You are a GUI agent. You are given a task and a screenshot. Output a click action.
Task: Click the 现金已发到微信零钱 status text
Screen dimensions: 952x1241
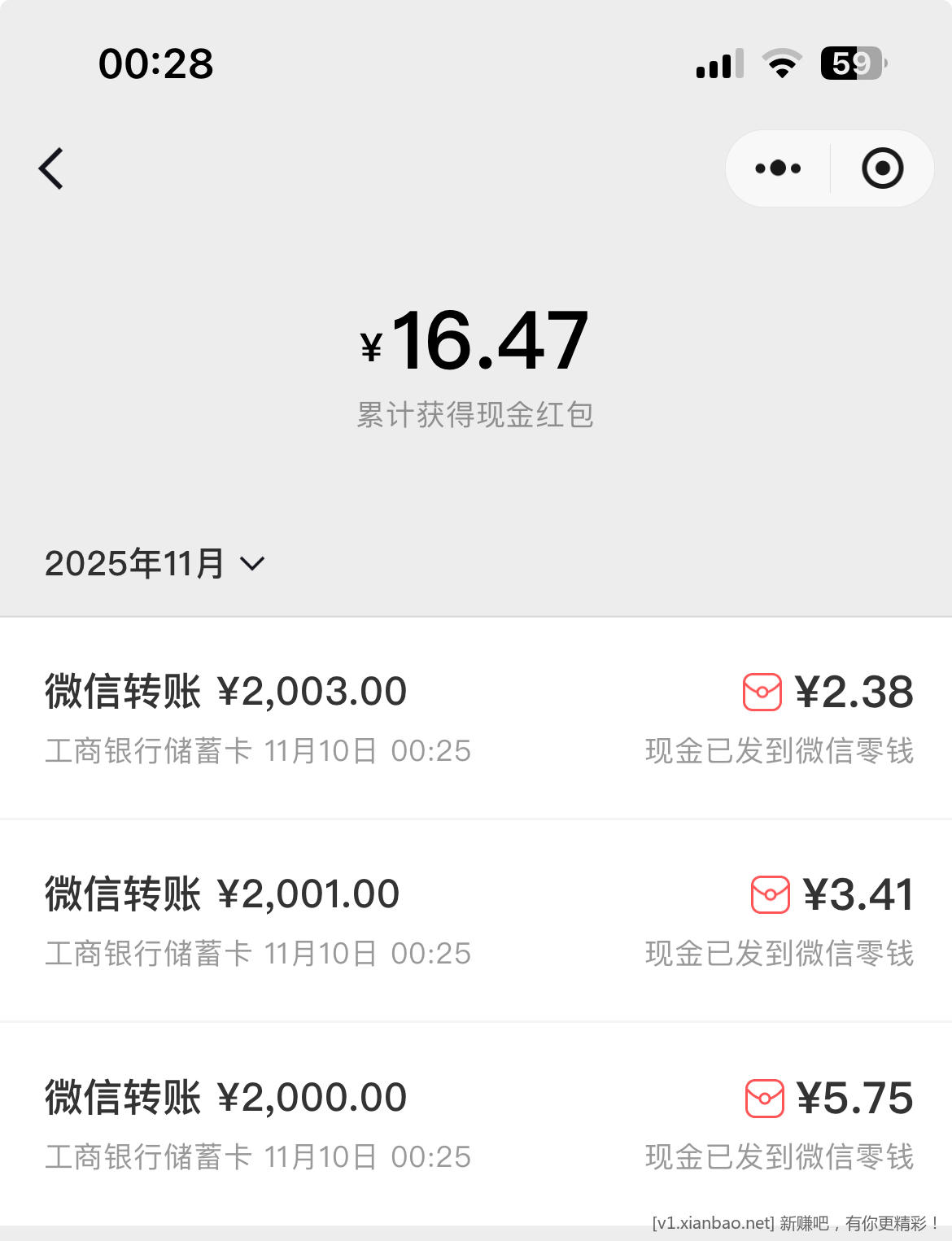click(x=780, y=751)
